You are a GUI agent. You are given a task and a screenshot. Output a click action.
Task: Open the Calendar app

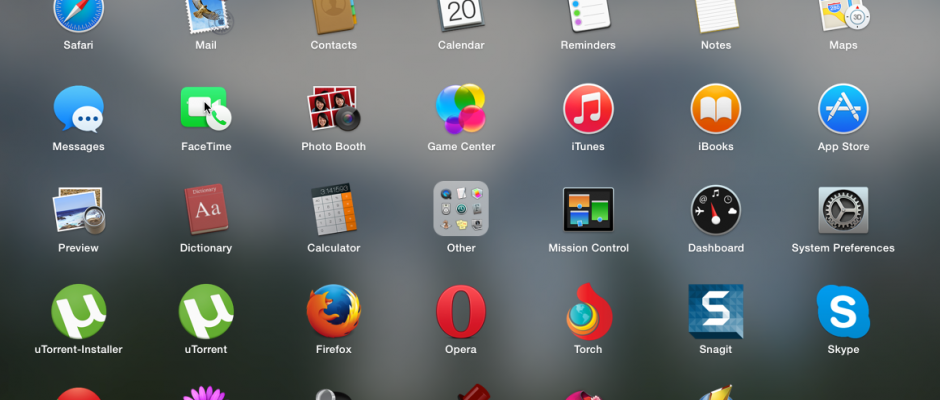click(461, 14)
